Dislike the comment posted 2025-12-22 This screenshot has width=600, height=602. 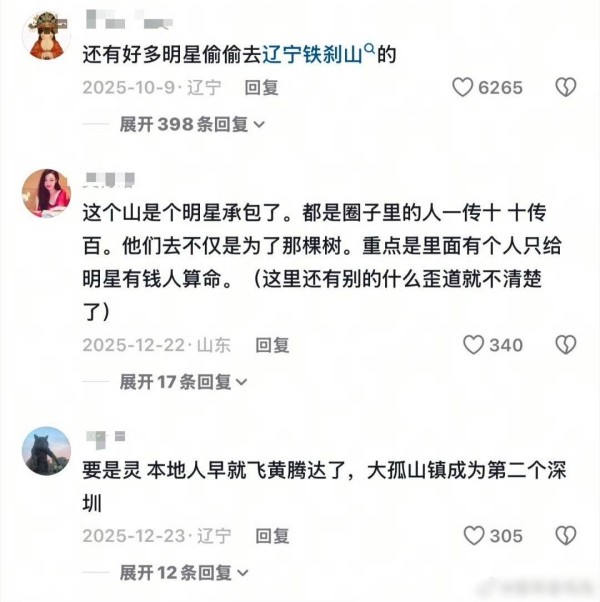coord(566,345)
